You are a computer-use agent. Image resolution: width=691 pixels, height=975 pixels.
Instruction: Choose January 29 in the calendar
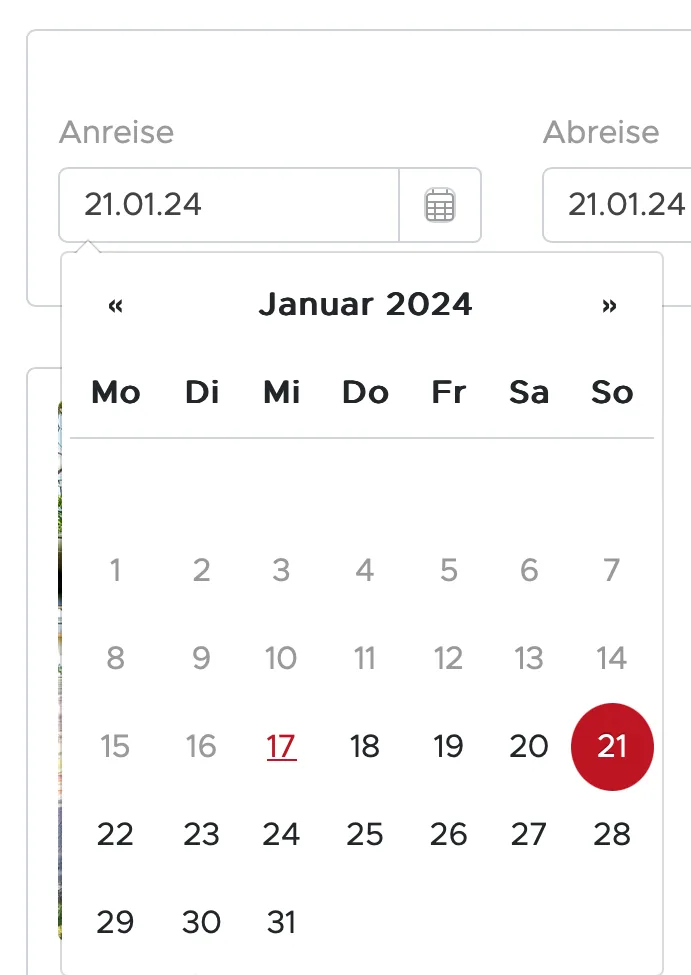click(115, 921)
